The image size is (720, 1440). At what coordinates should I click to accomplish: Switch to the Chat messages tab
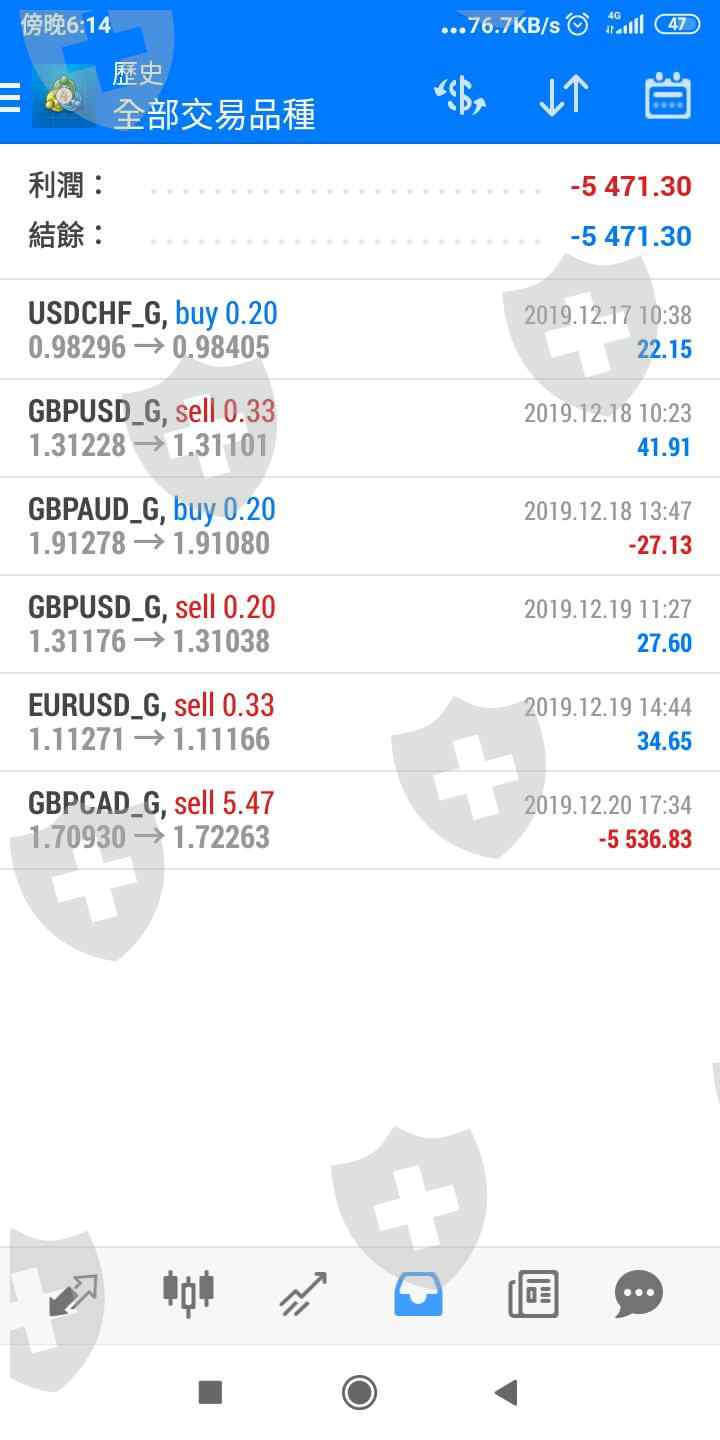coord(639,1294)
